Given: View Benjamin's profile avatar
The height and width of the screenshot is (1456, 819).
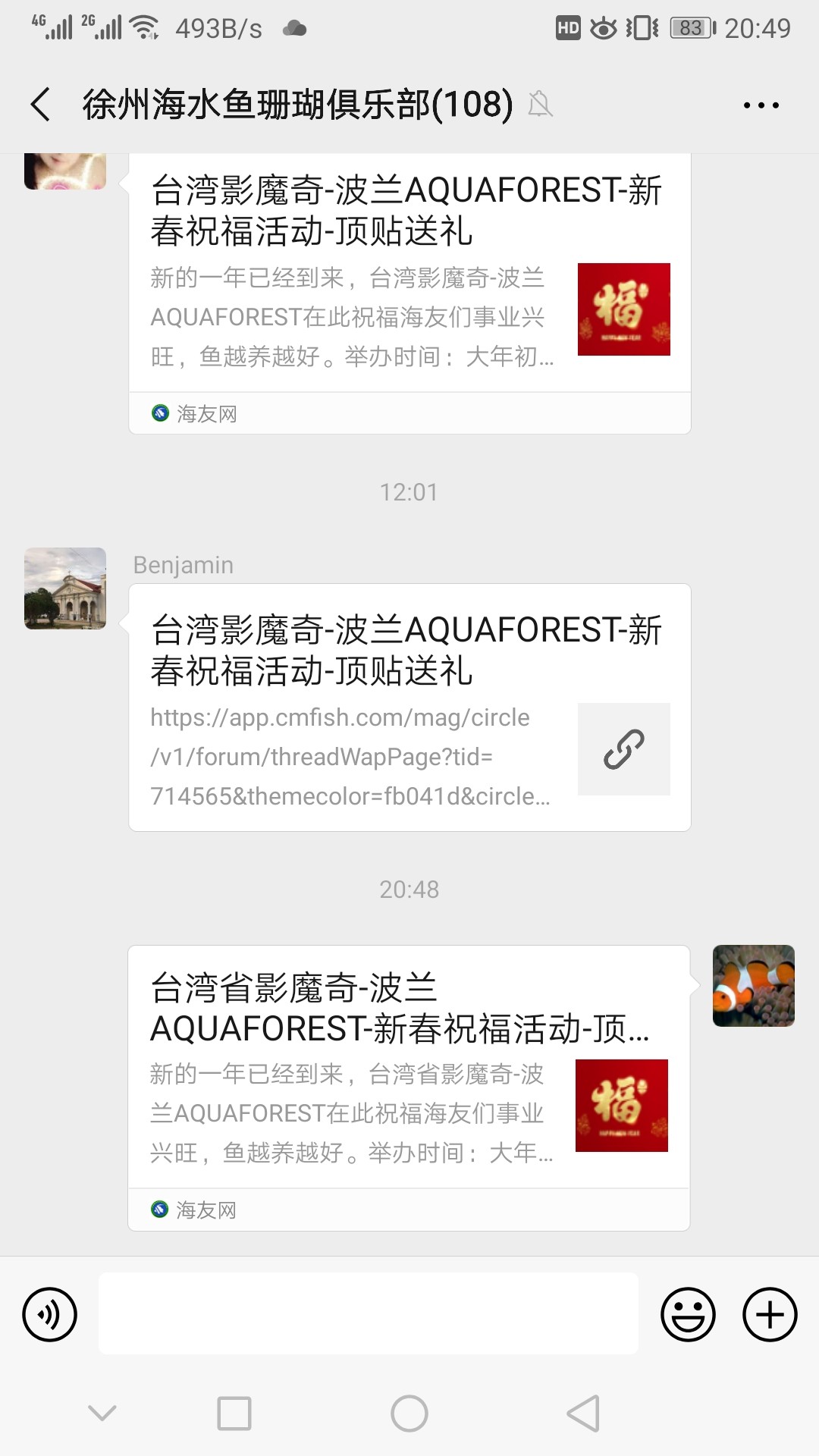Looking at the screenshot, I should pos(65,588).
